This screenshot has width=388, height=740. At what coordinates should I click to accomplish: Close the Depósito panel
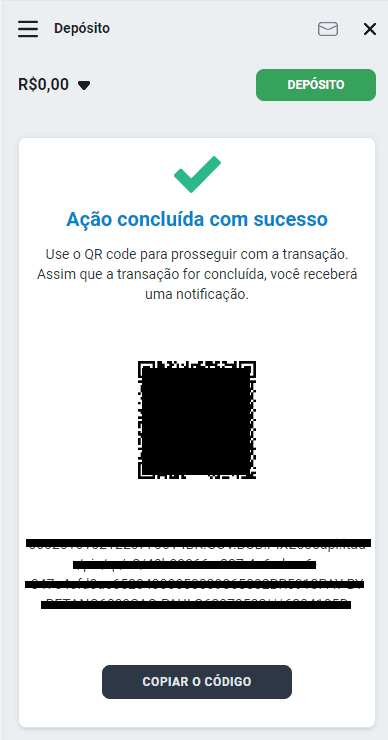(370, 29)
